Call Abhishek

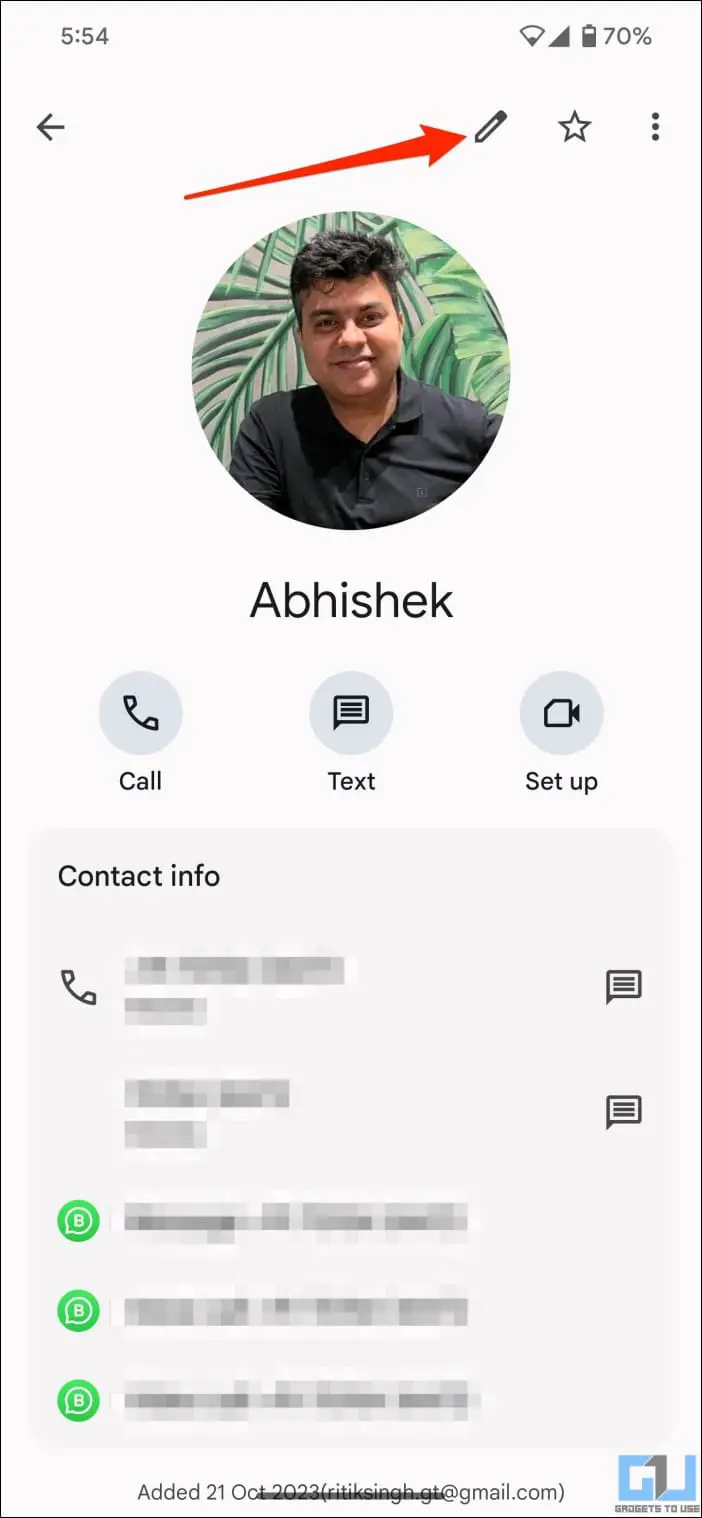tap(140, 713)
